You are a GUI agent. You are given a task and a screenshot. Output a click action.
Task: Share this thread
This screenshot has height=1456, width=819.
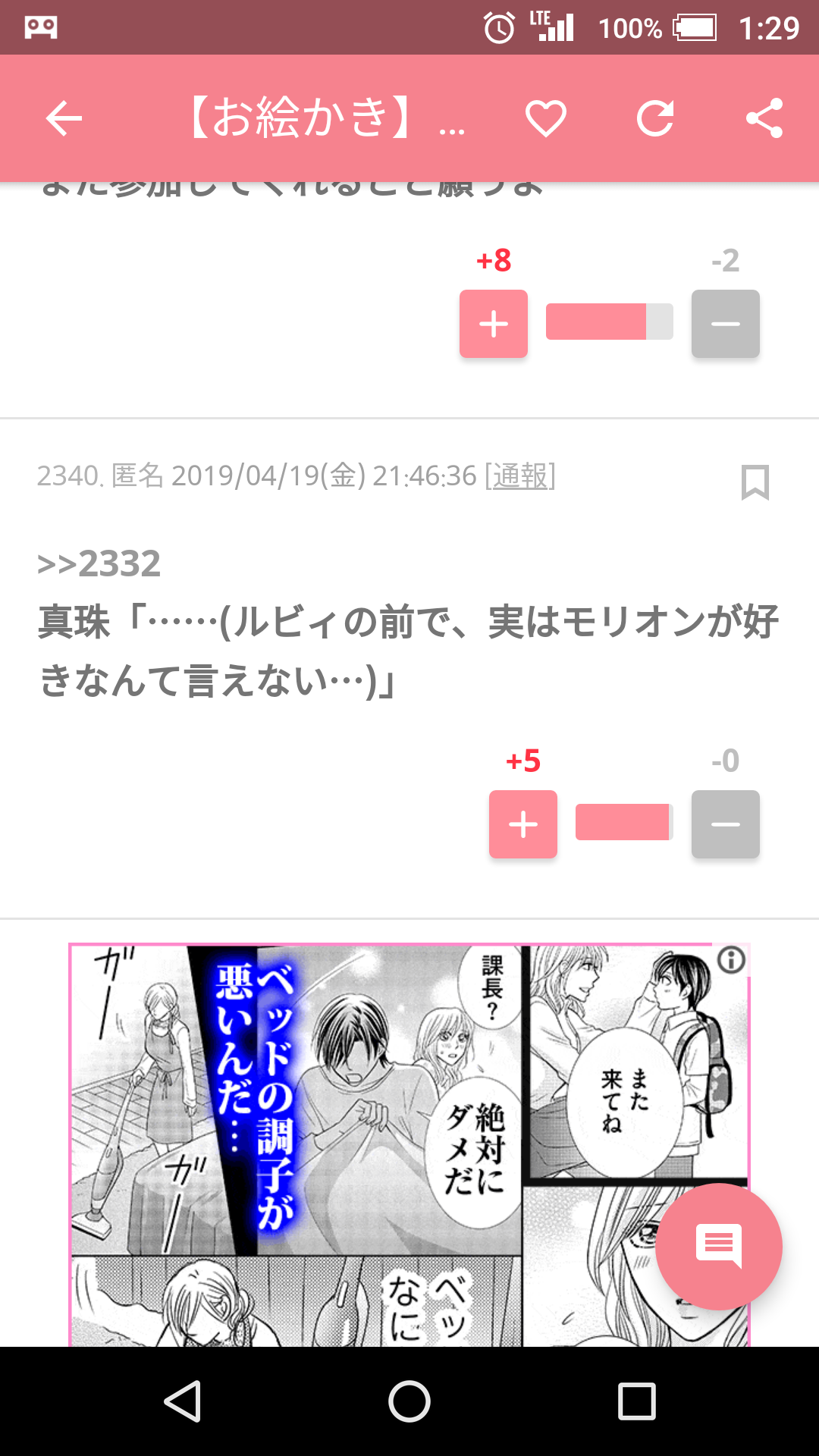(x=764, y=118)
